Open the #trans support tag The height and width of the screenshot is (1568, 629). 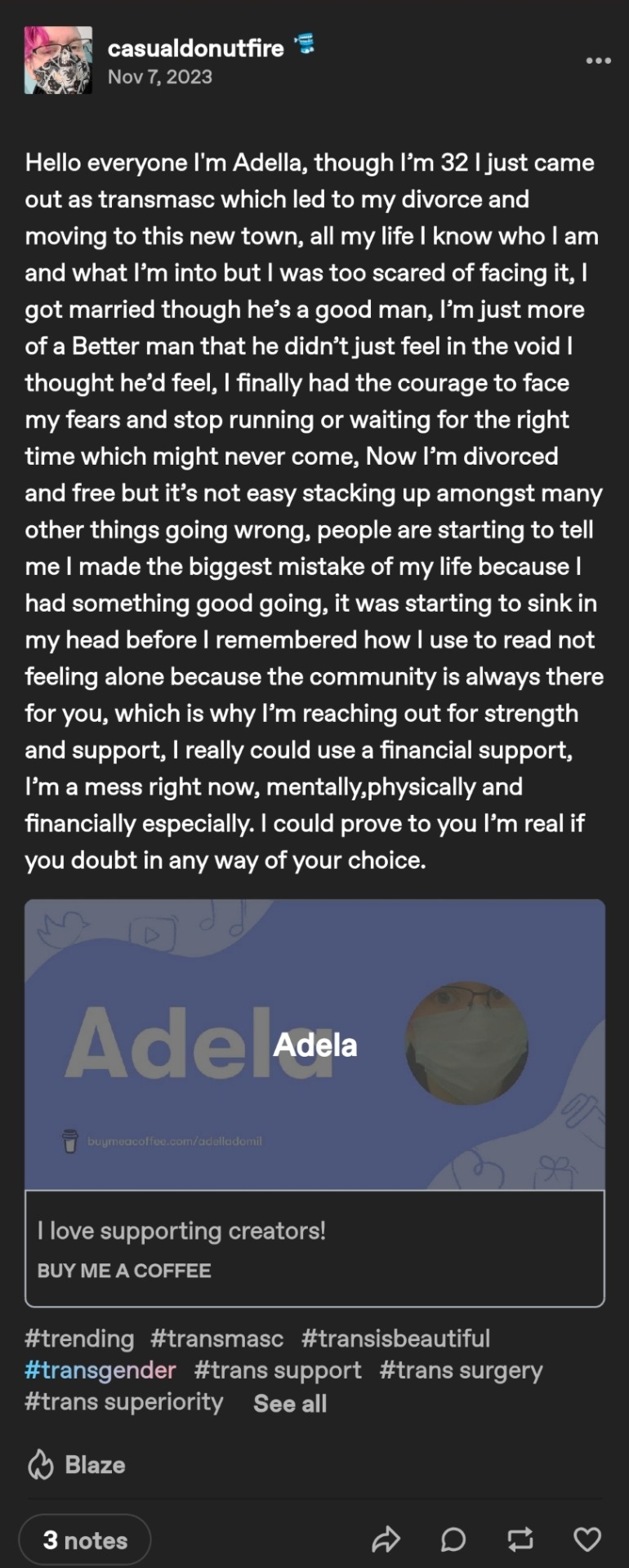pos(278,1370)
